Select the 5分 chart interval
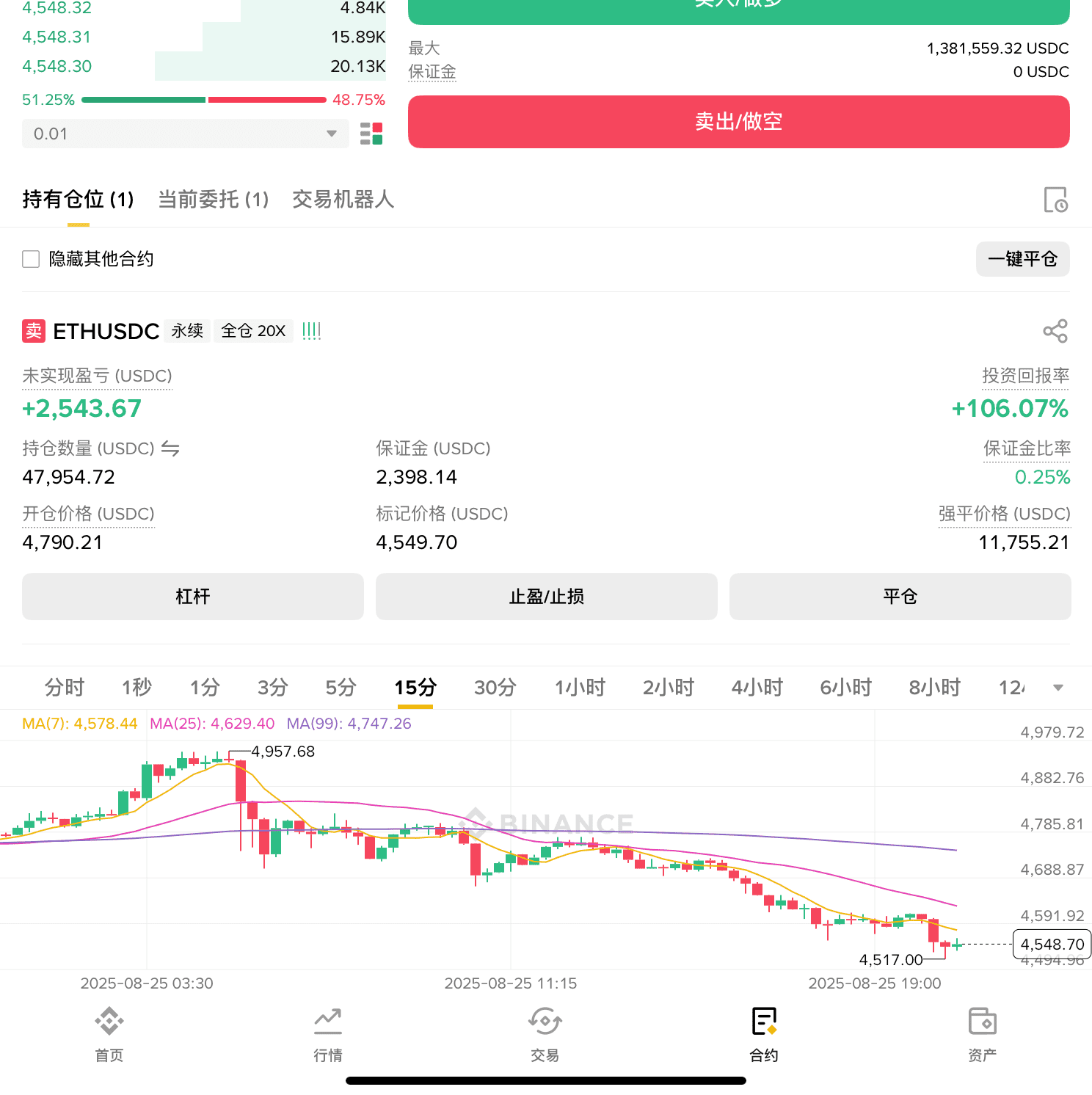Image resolution: width=1092 pixels, height=1095 pixels. click(x=341, y=688)
